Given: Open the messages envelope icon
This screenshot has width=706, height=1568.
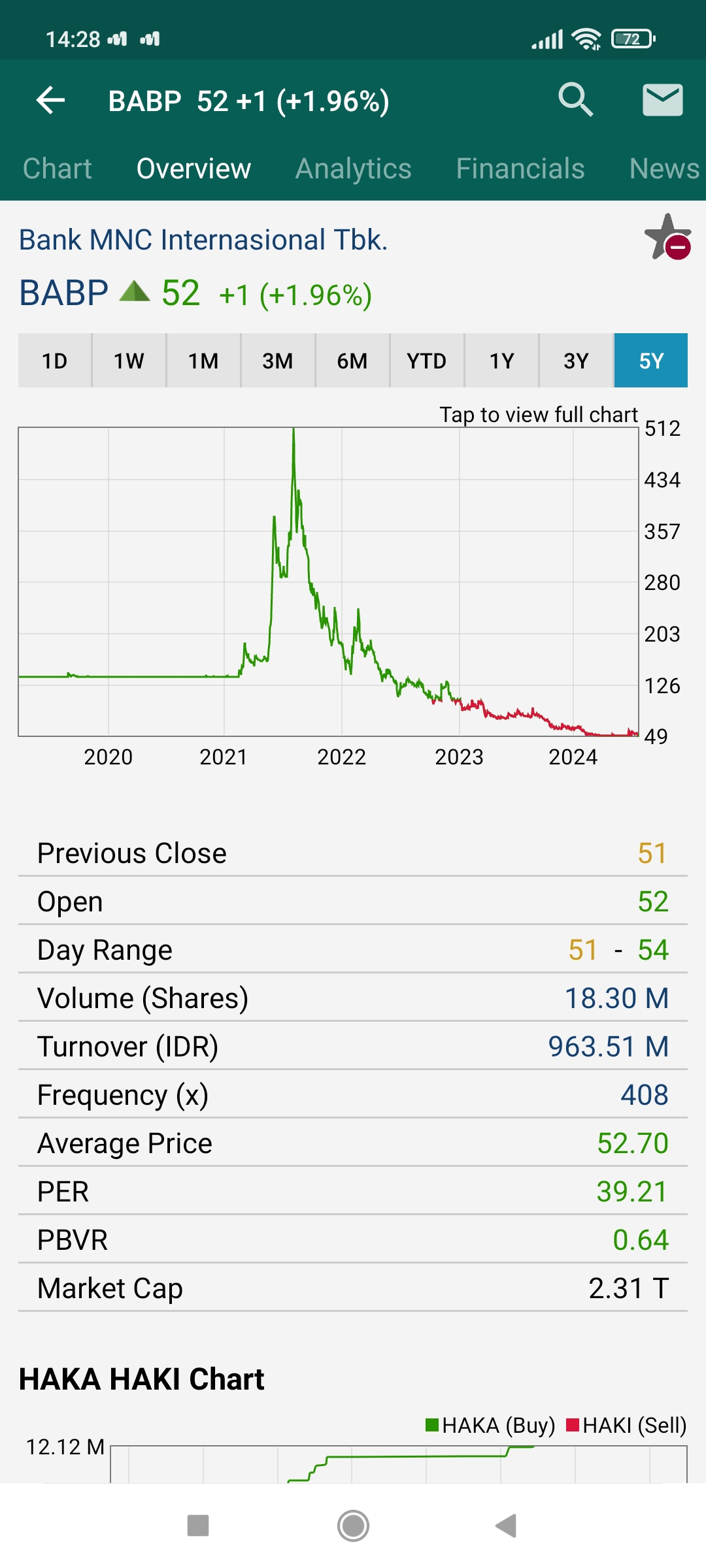Looking at the screenshot, I should [x=663, y=100].
